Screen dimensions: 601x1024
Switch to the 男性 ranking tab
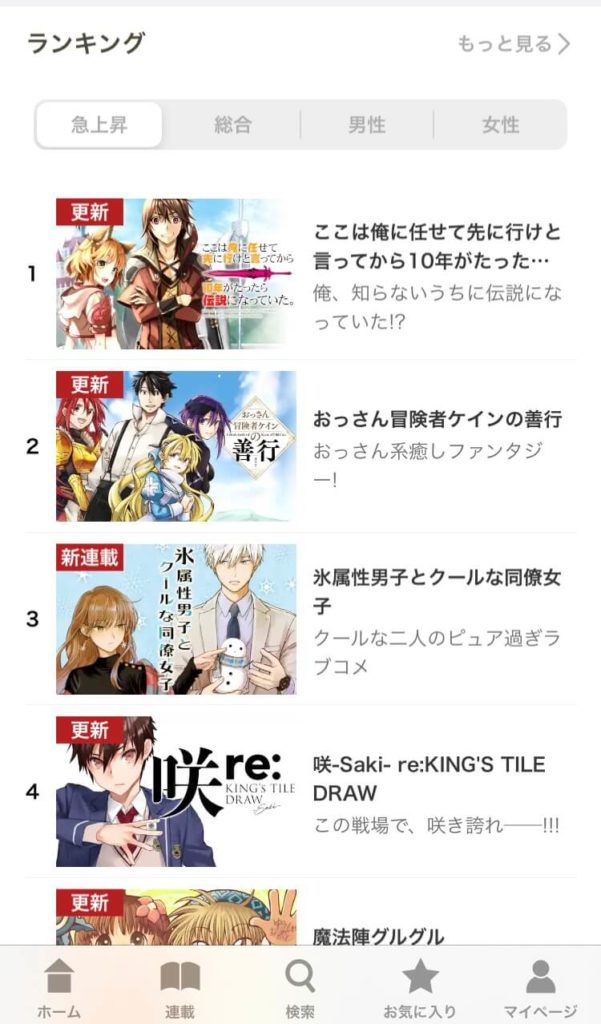pyautogui.click(x=366, y=124)
